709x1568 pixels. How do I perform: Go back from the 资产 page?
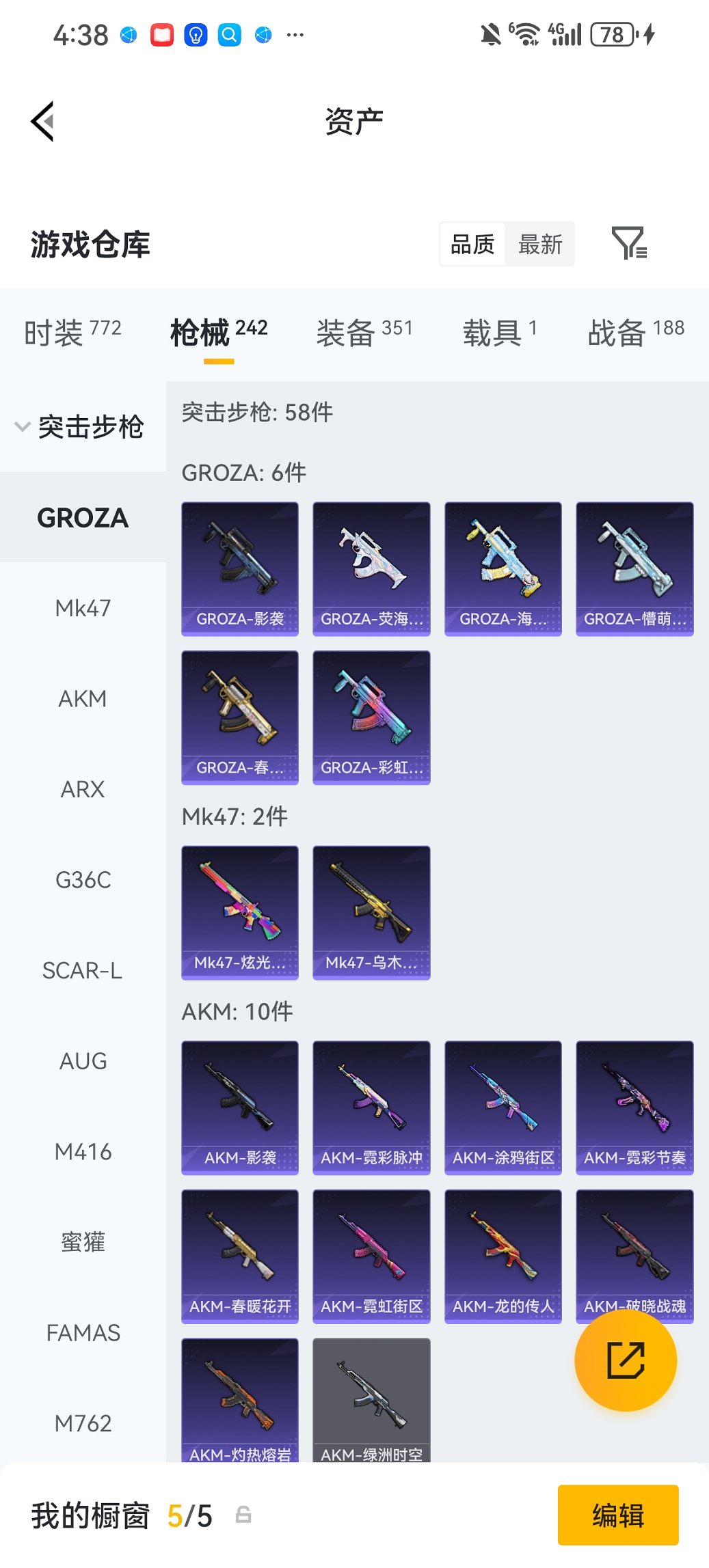(42, 122)
